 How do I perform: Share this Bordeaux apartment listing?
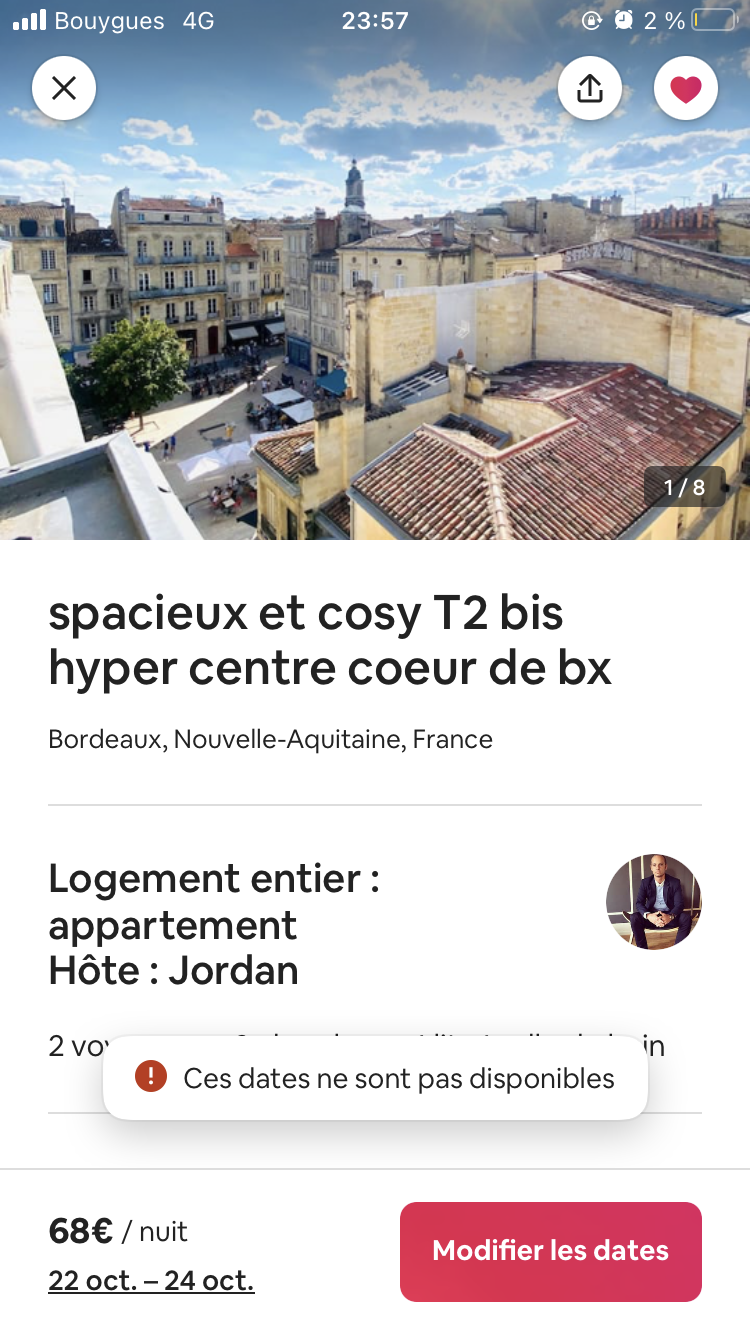click(590, 89)
